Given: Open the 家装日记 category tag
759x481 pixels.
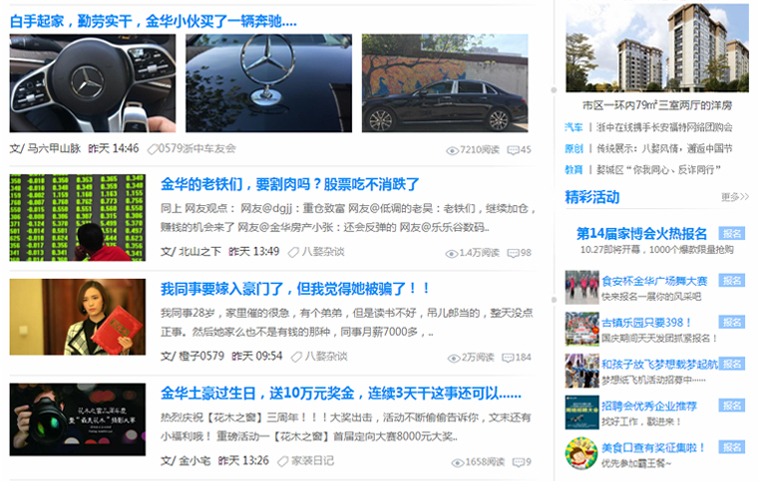Looking at the screenshot, I should tap(311, 461).
